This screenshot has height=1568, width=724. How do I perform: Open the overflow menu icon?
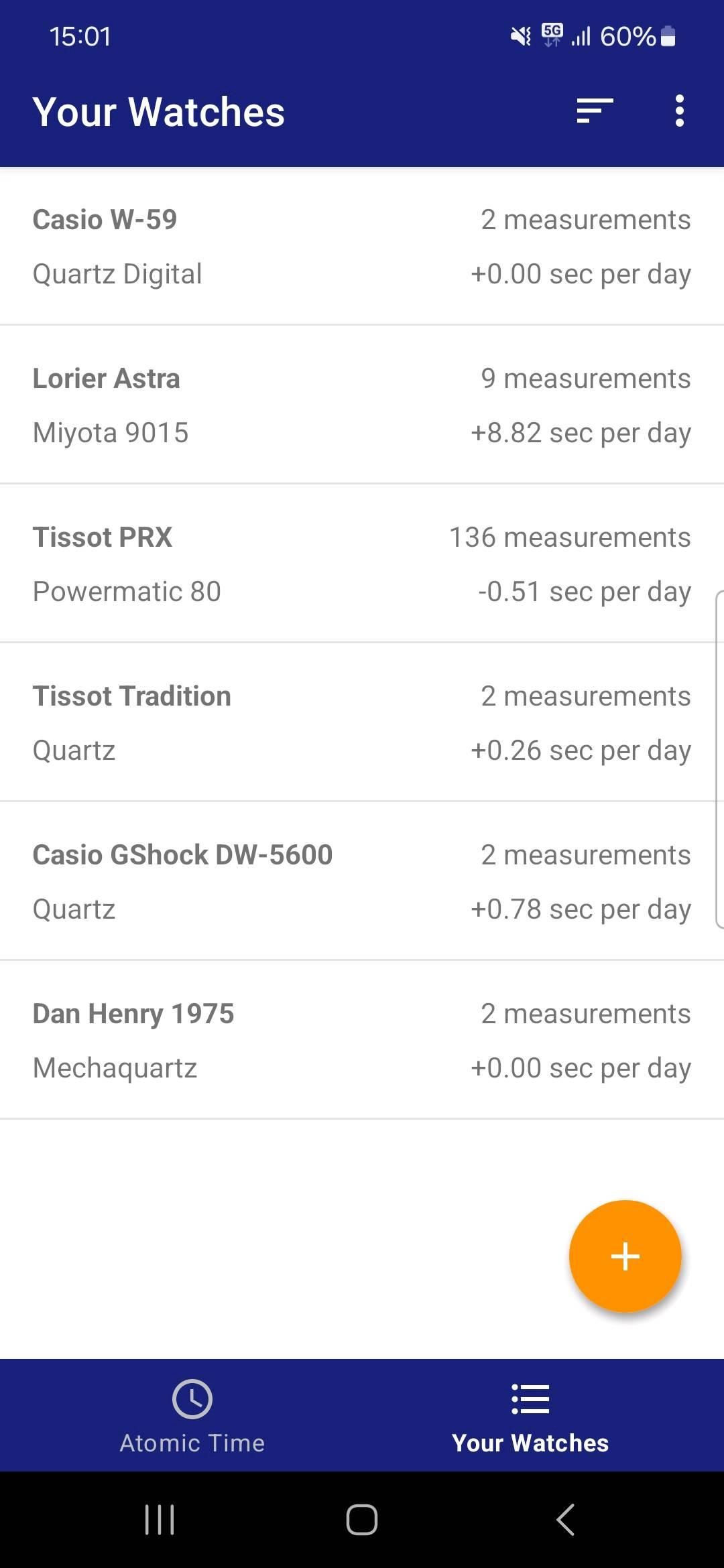pyautogui.click(x=679, y=111)
